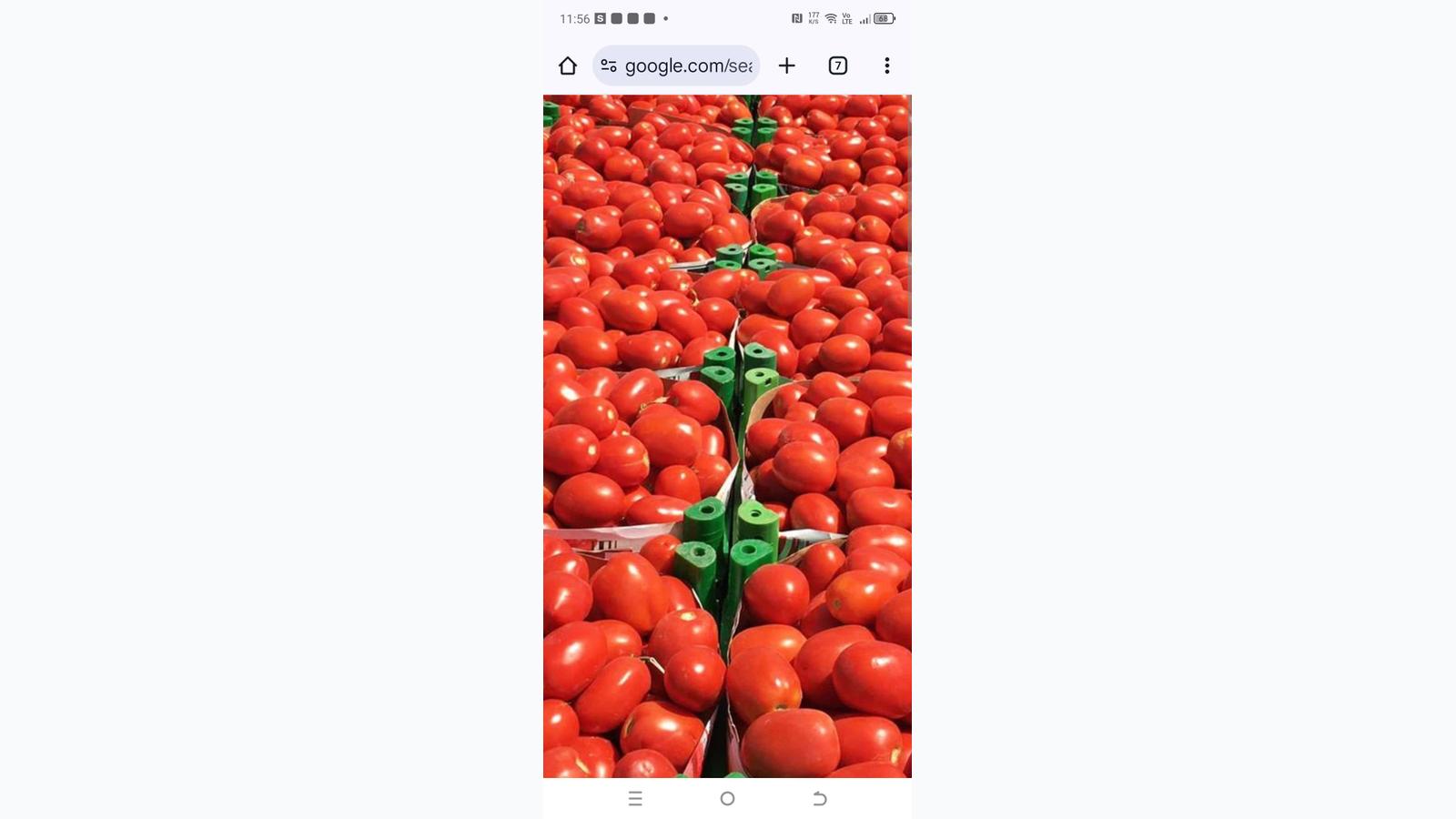
Task: Go to the Chrome home page
Action: click(x=568, y=66)
